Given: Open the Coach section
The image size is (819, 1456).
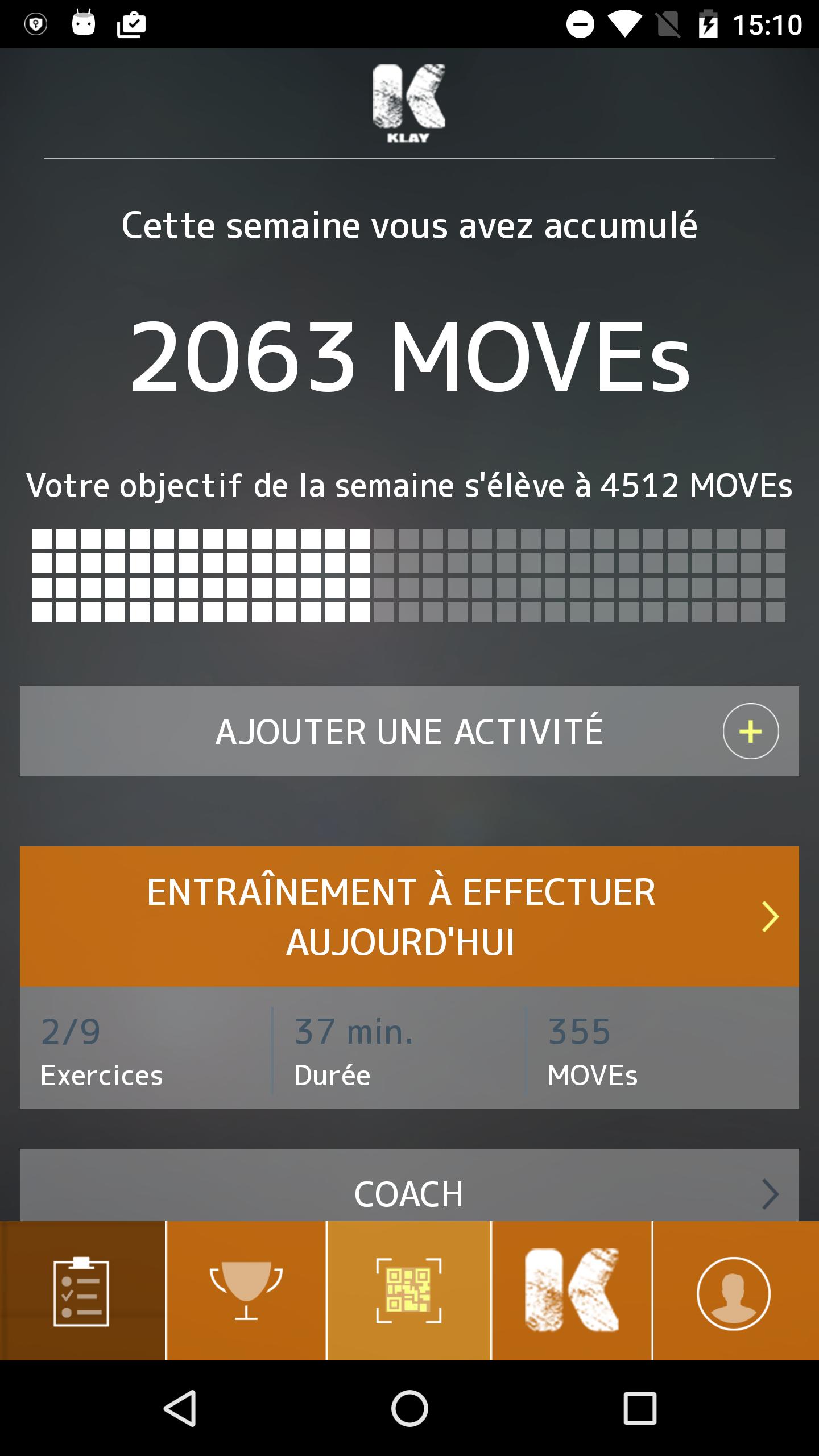Looking at the screenshot, I should (x=409, y=1193).
